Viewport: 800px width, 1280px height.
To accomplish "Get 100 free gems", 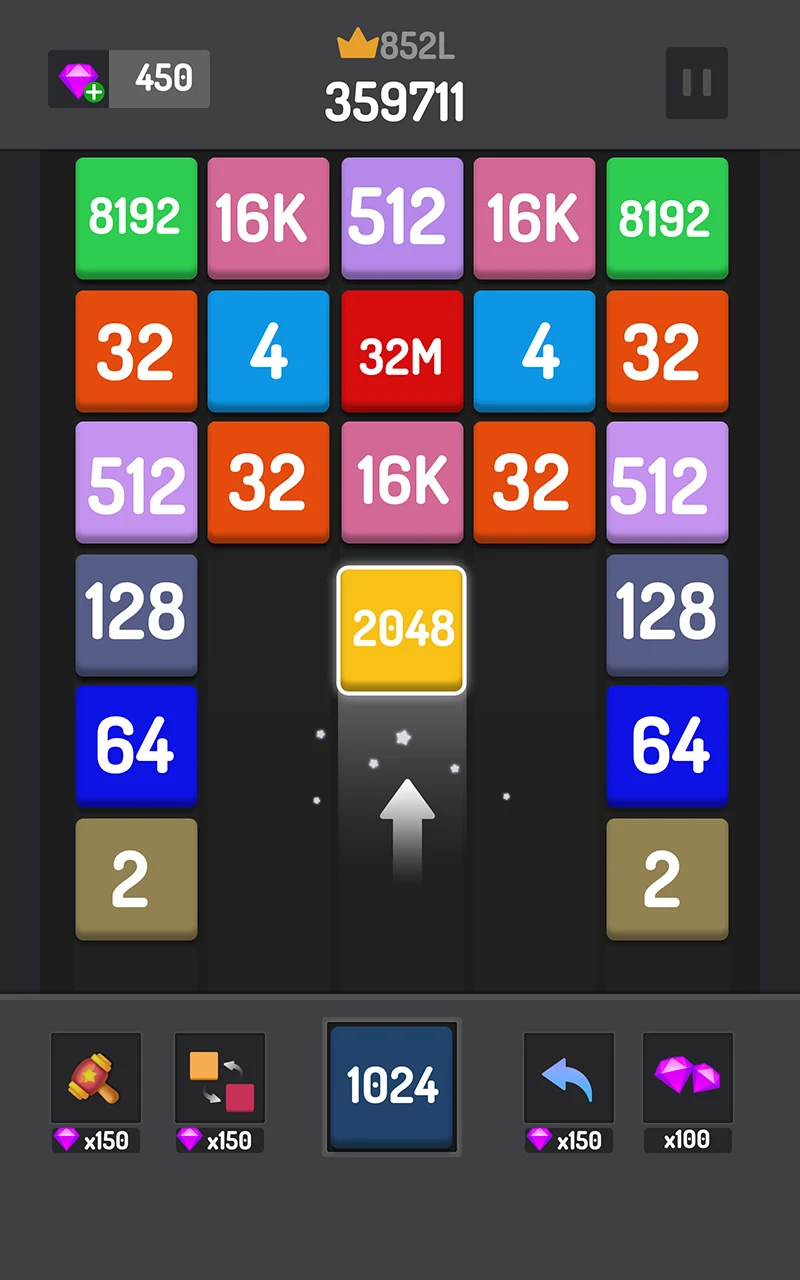I will pos(688,1078).
